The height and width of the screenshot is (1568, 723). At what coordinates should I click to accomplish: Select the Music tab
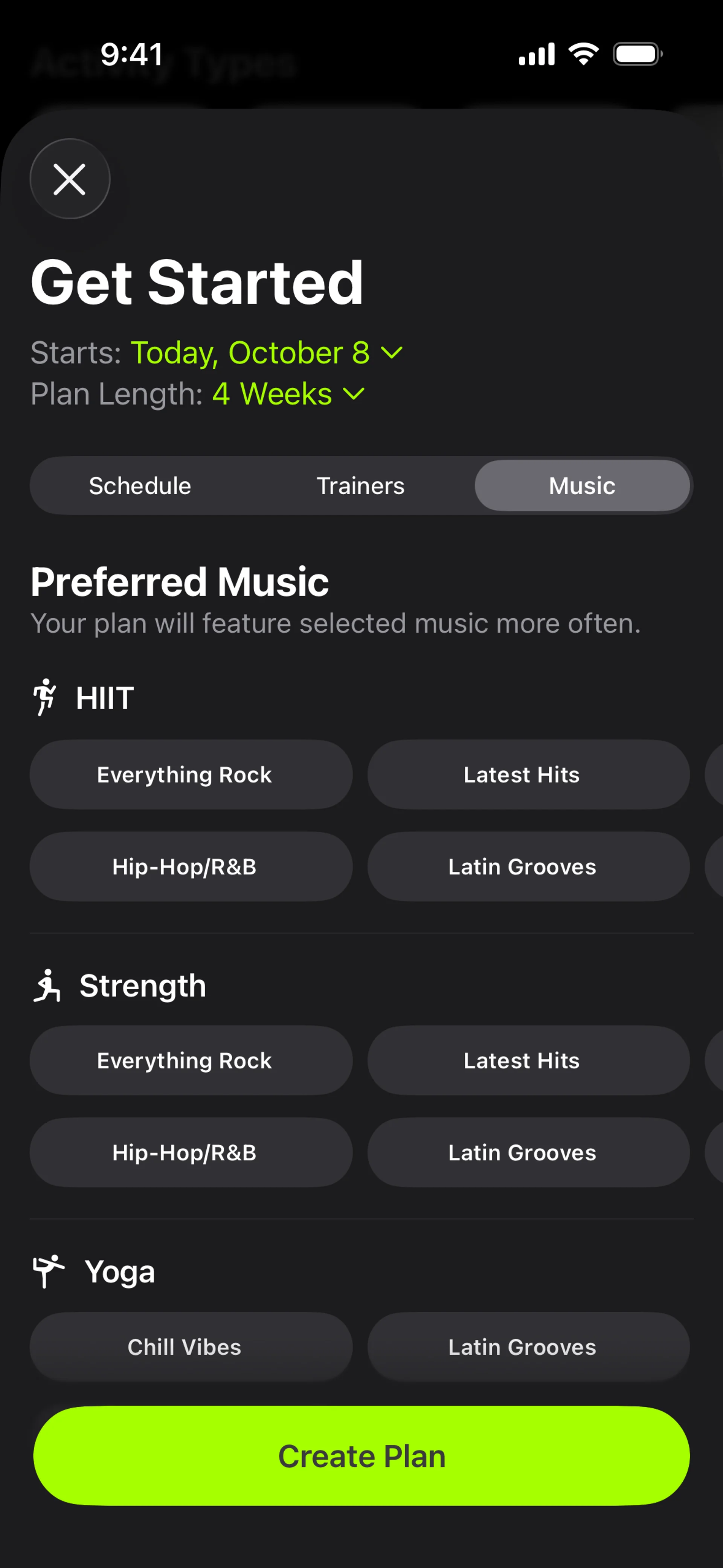582,486
